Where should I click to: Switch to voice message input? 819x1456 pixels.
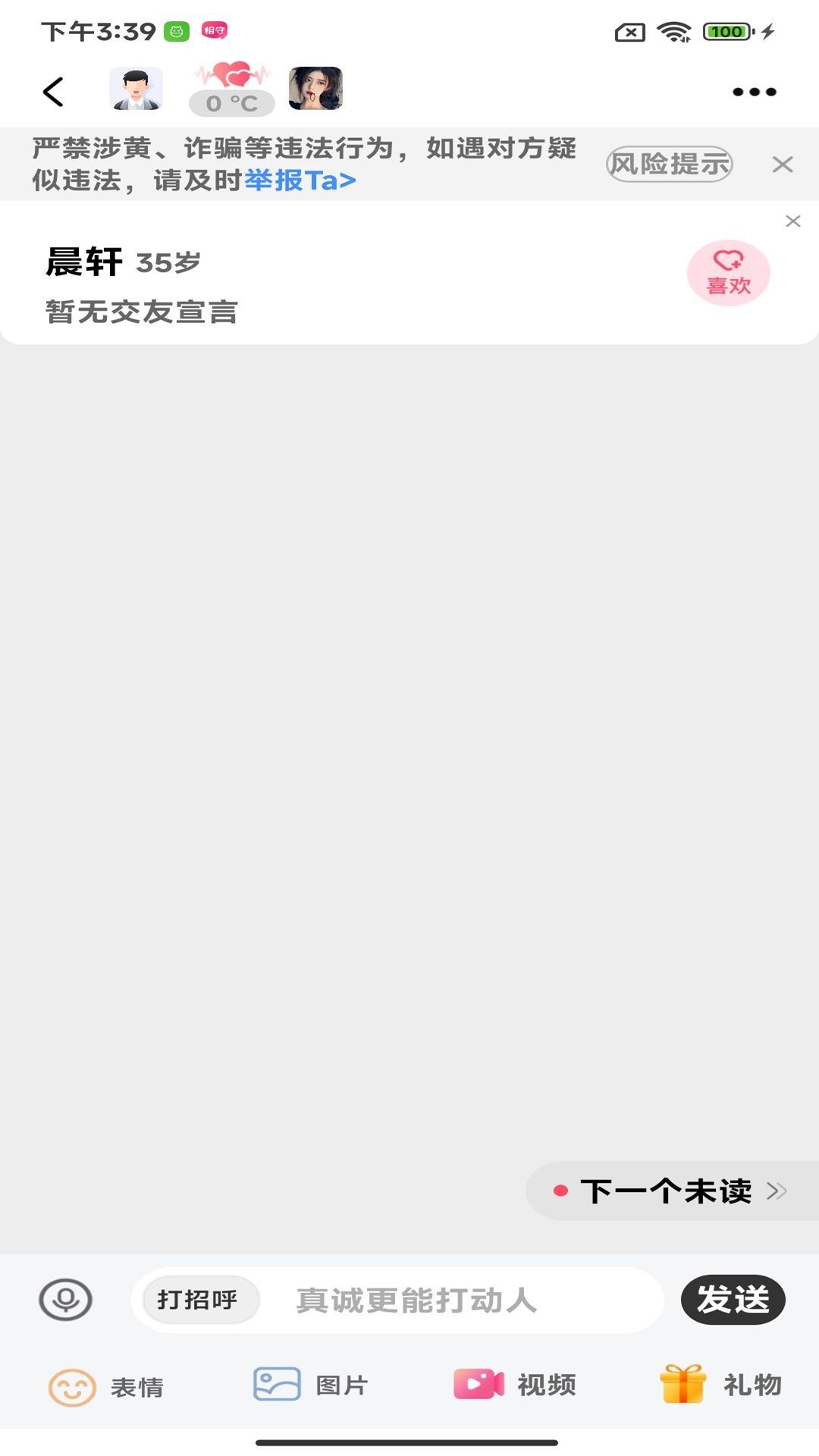[x=66, y=1300]
